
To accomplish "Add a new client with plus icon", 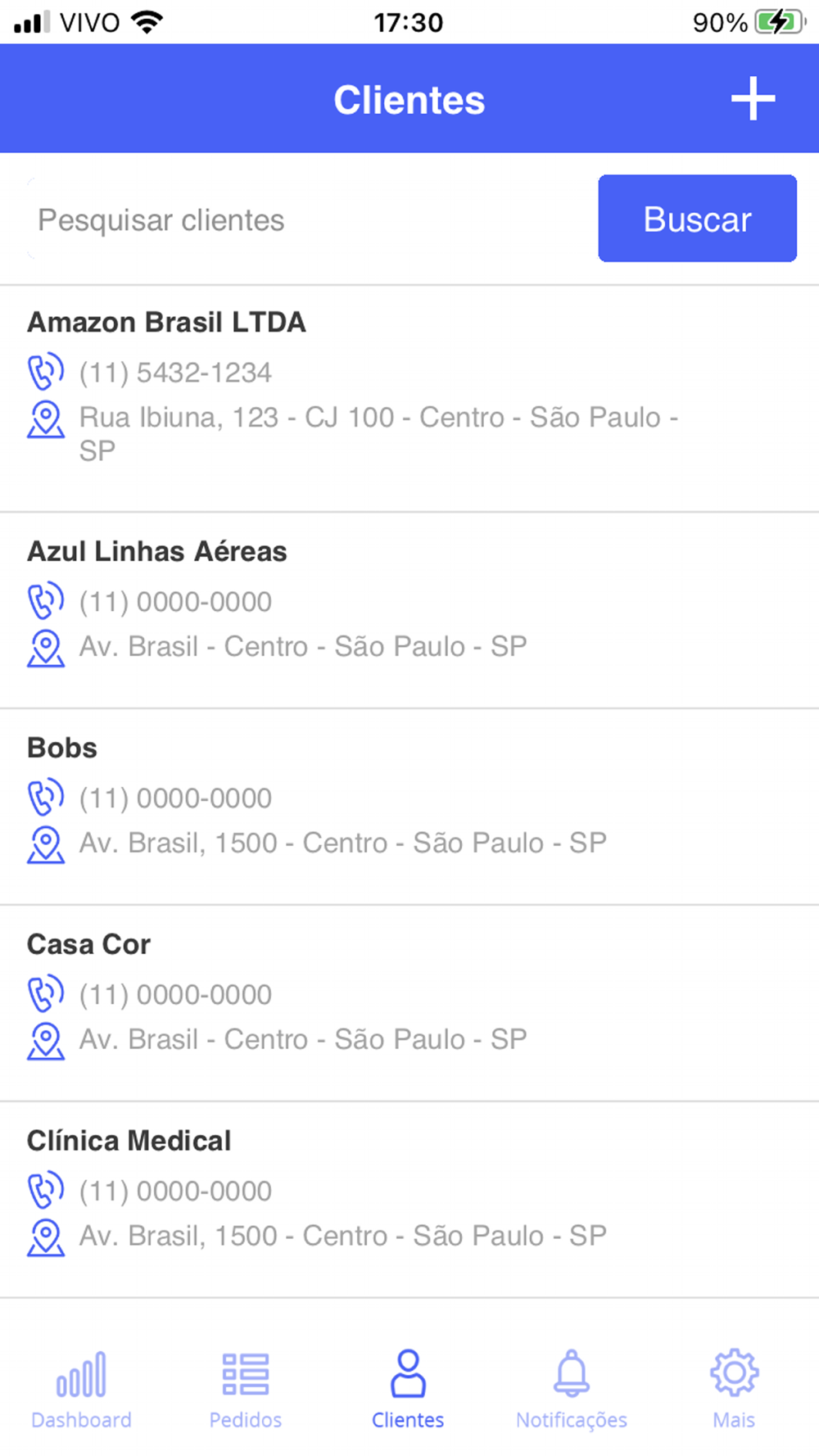I will click(x=753, y=99).
